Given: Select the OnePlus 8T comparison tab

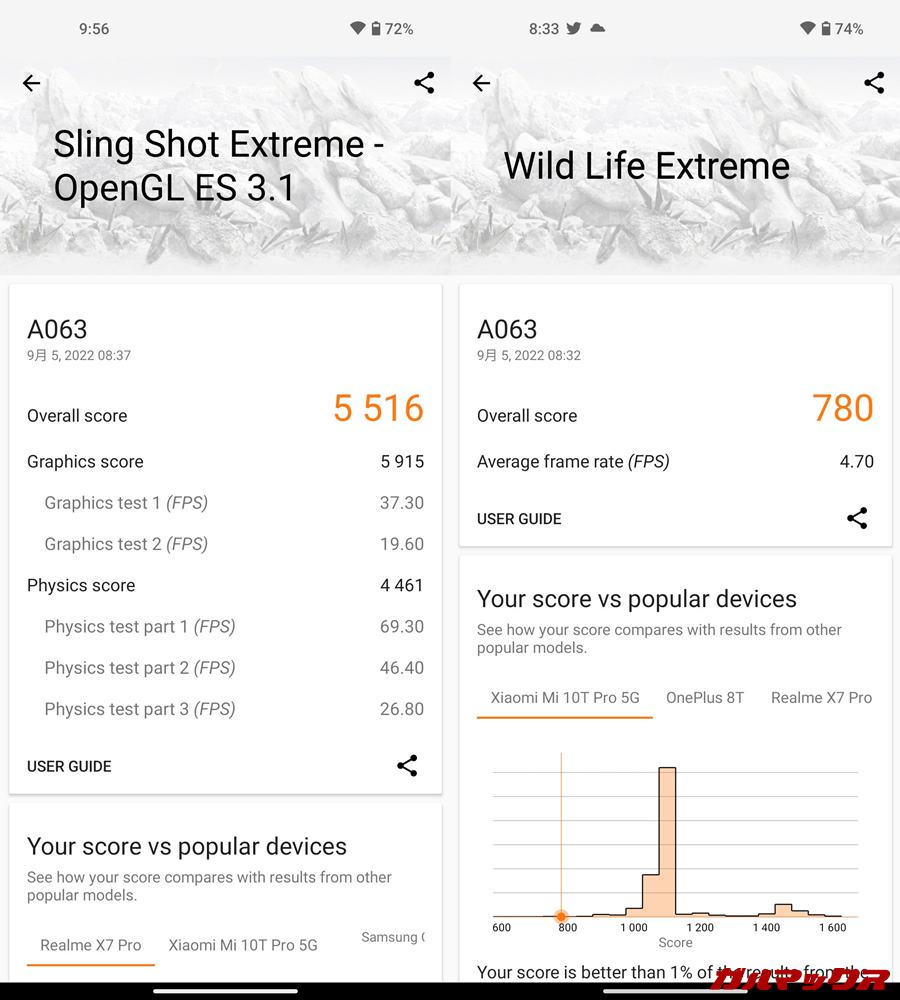Looking at the screenshot, I should [705, 698].
